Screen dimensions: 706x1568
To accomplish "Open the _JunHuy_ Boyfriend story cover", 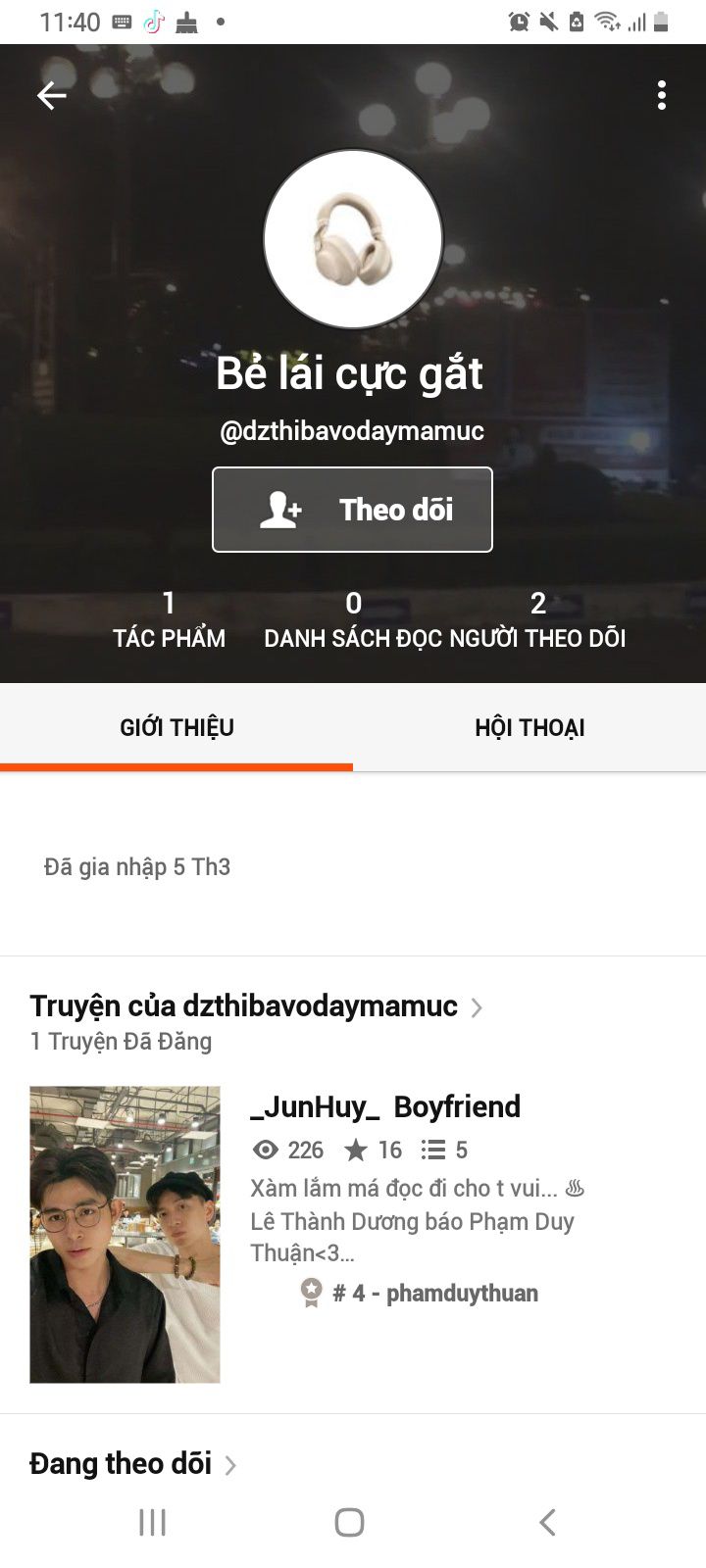I will coord(125,1234).
